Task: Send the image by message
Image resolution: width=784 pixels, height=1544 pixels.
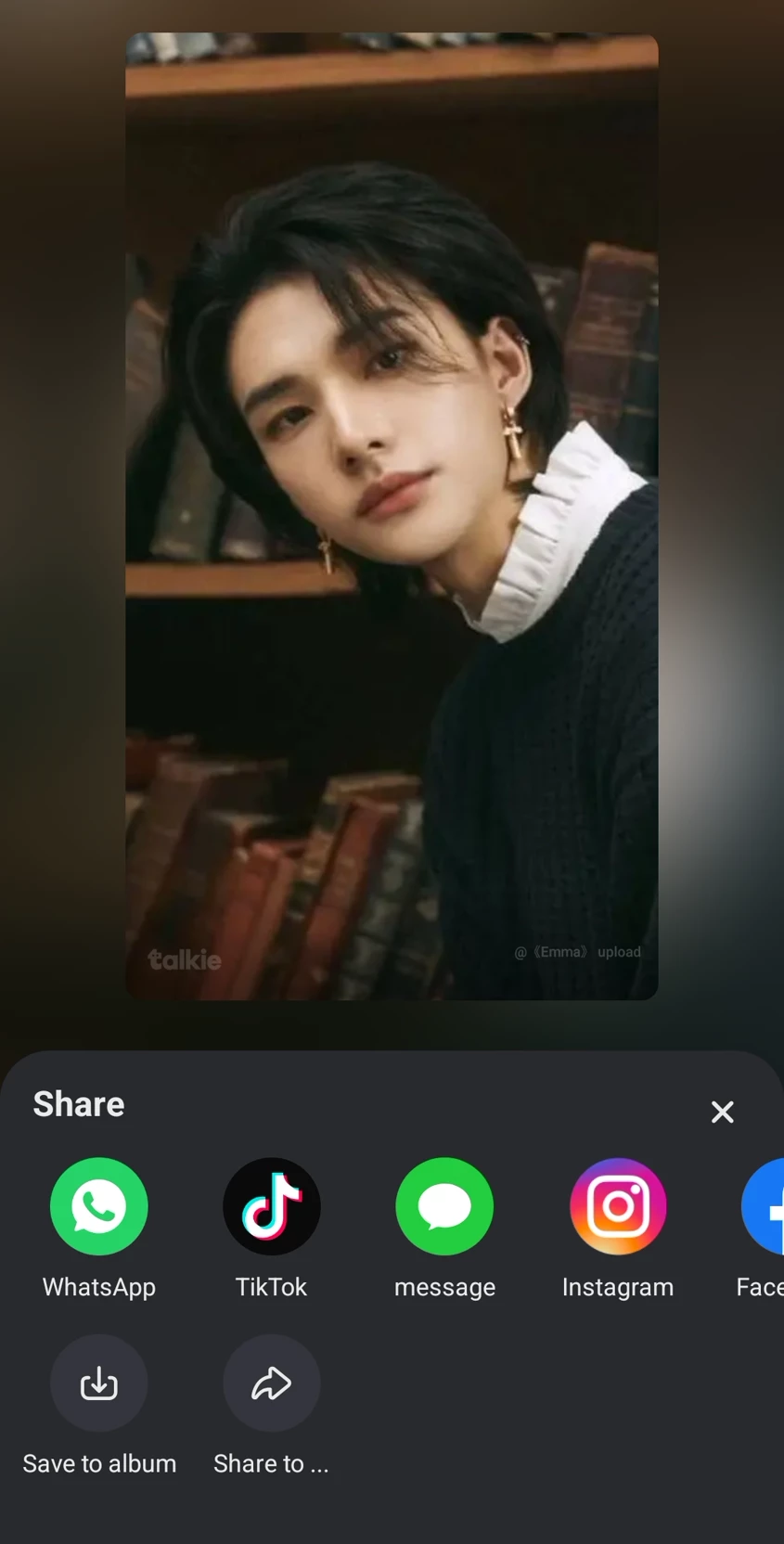Action: tap(444, 1206)
